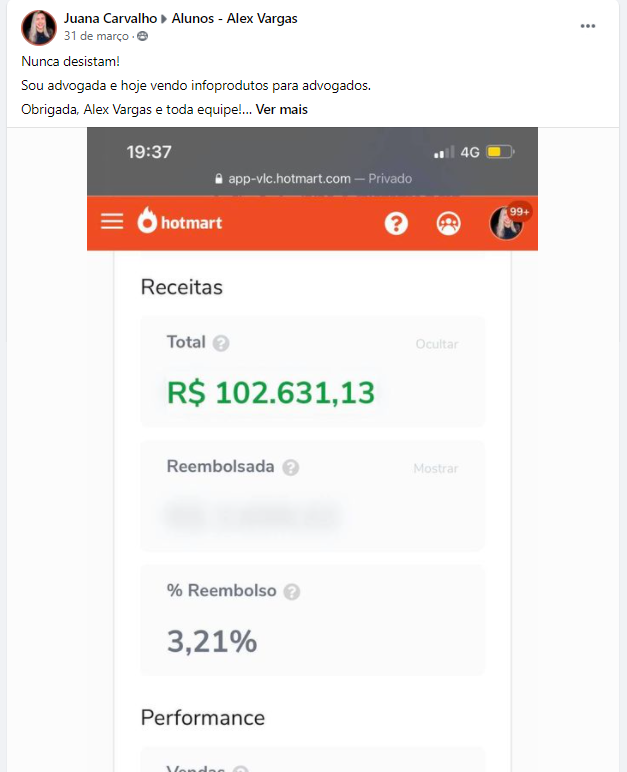The width and height of the screenshot is (627, 772).
Task: Open Juana Carvalho's profile picture
Action: coord(38,27)
